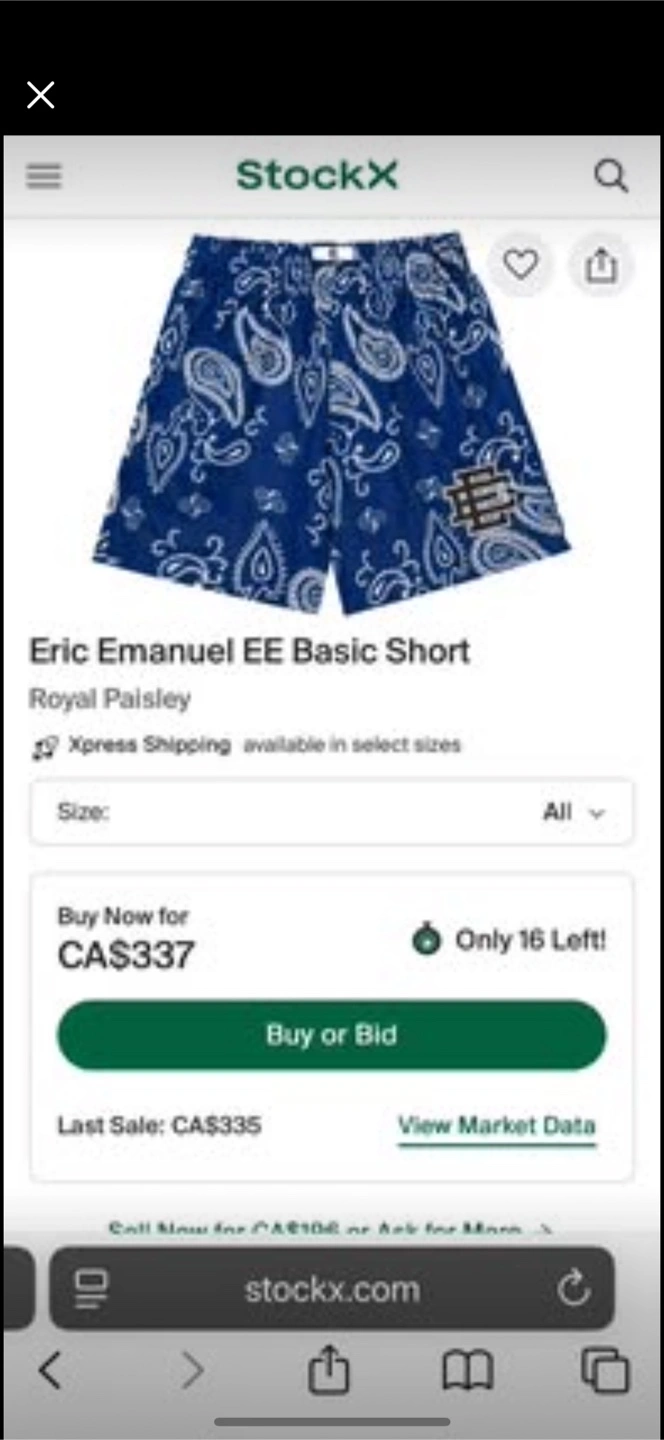Close the full-screen image viewer
This screenshot has width=664, height=1440.
tap(40, 95)
